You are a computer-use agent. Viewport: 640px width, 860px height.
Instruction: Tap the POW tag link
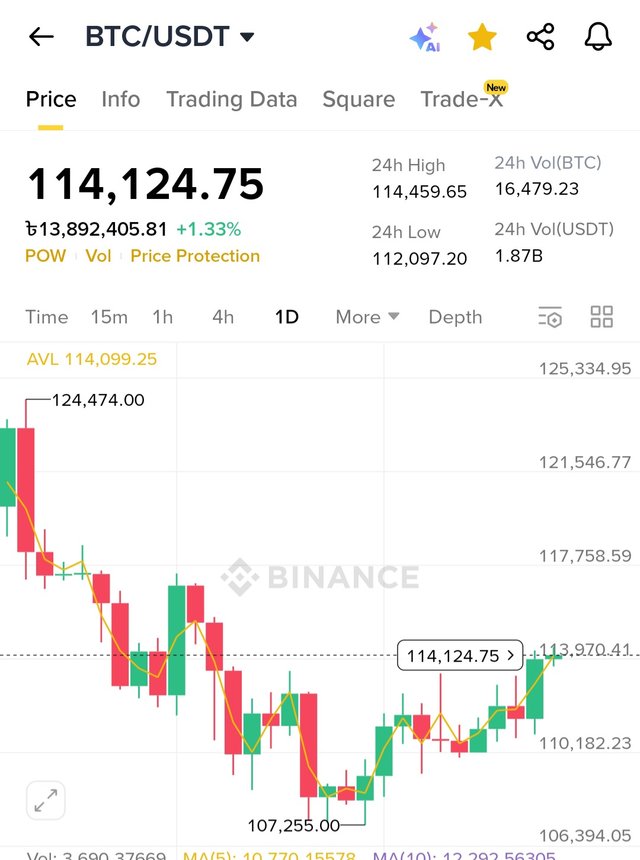point(45,256)
